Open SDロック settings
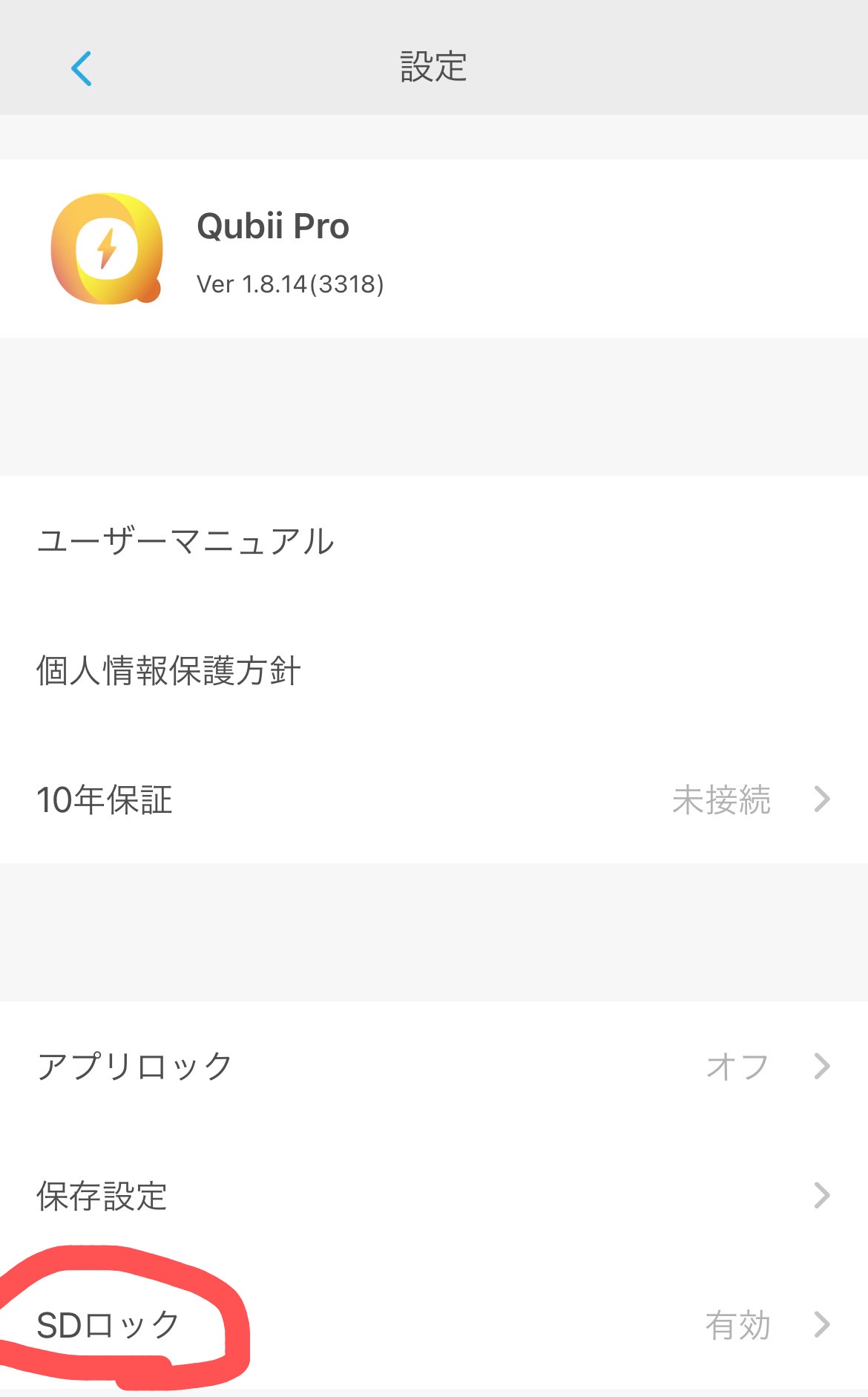The image size is (868, 1397). click(x=433, y=1325)
